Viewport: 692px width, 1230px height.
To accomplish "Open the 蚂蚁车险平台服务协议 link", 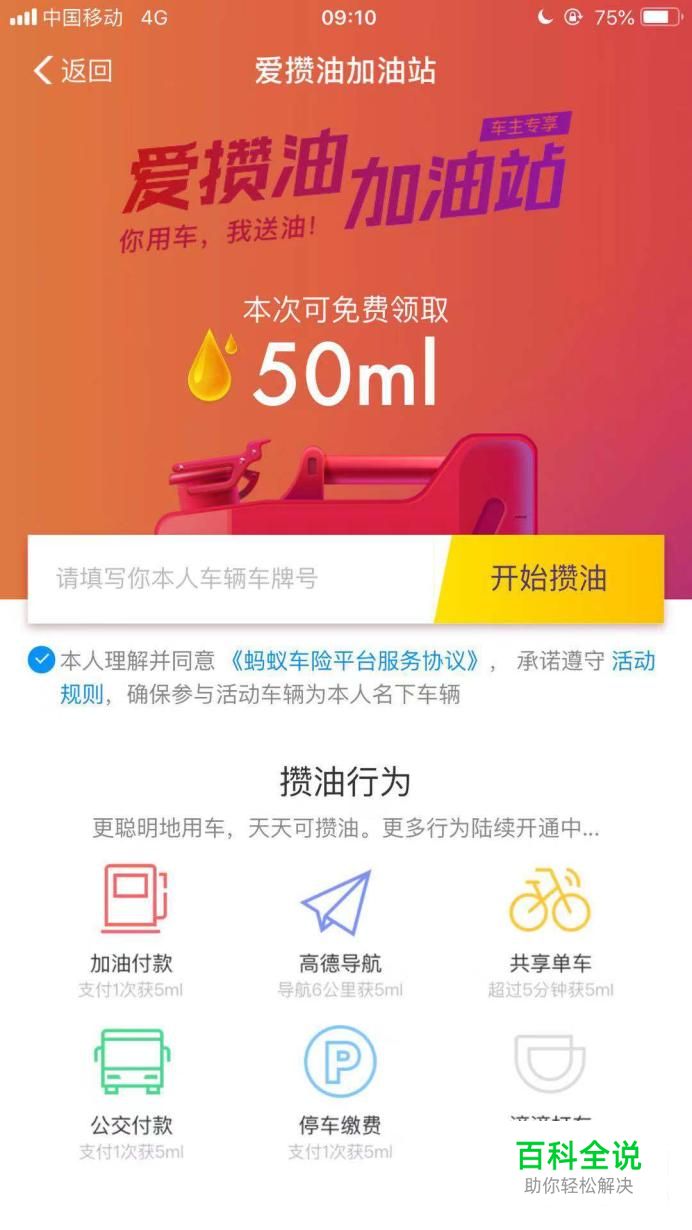I will [x=355, y=661].
